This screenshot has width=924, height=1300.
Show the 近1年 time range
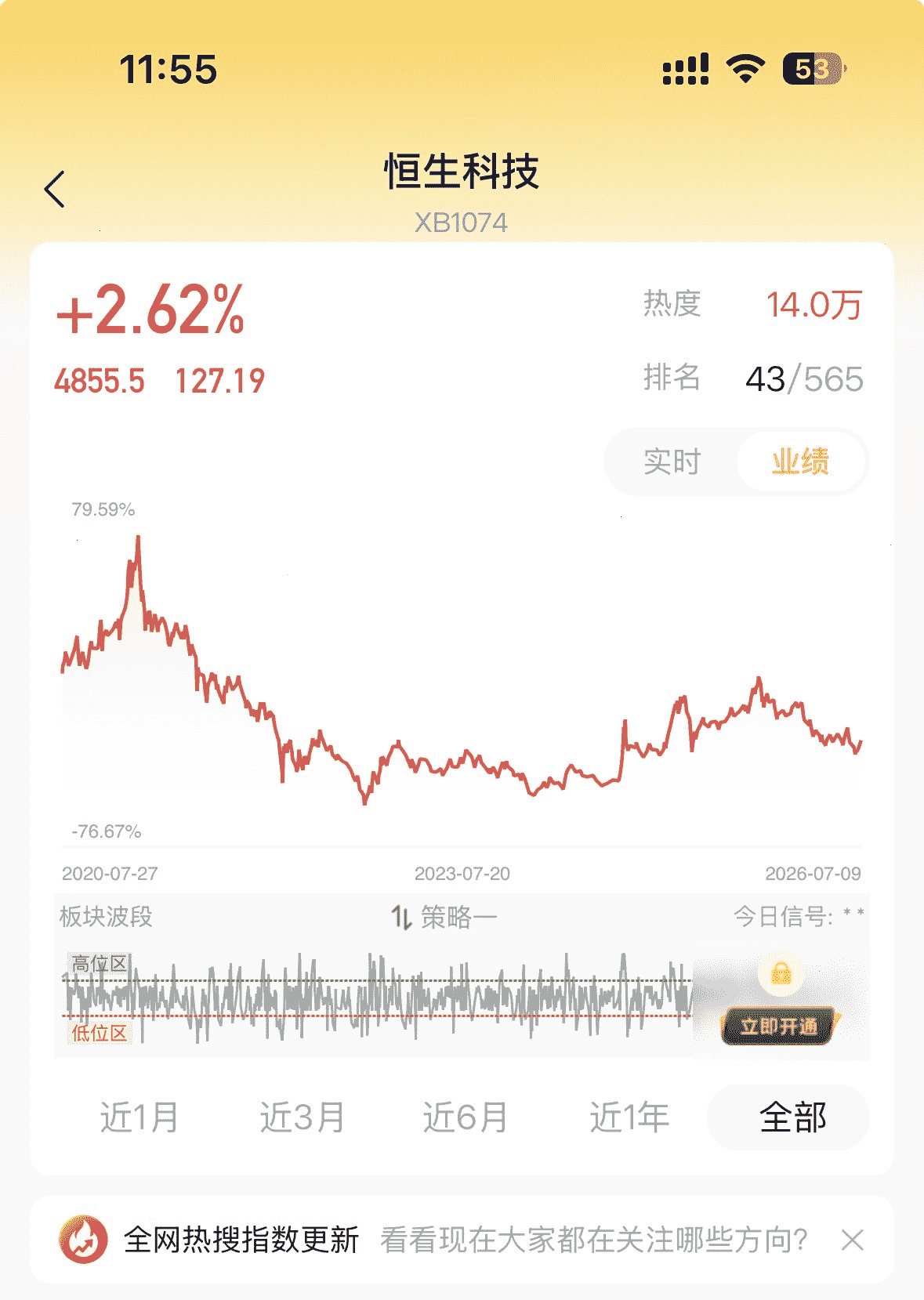[x=629, y=1117]
